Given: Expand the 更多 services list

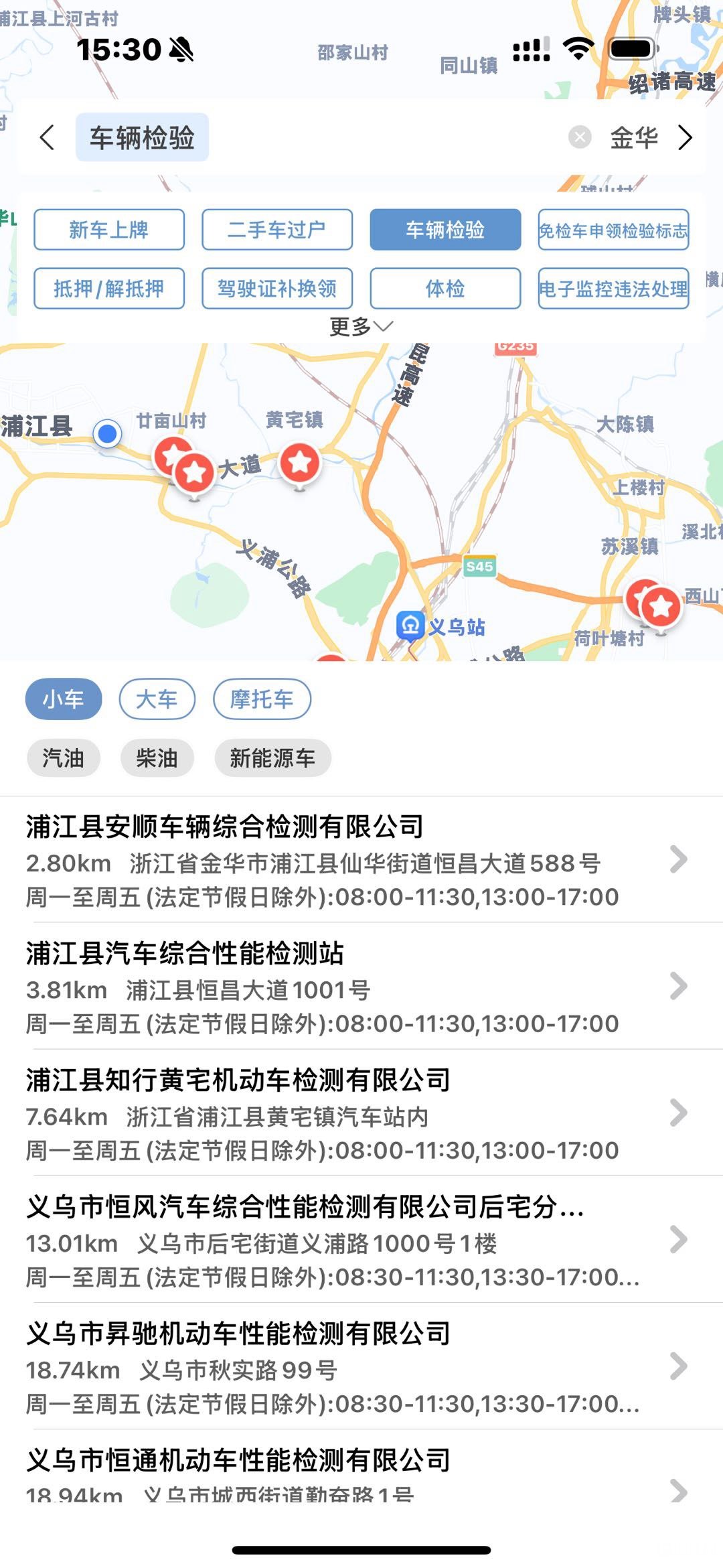Looking at the screenshot, I should pos(361,326).
